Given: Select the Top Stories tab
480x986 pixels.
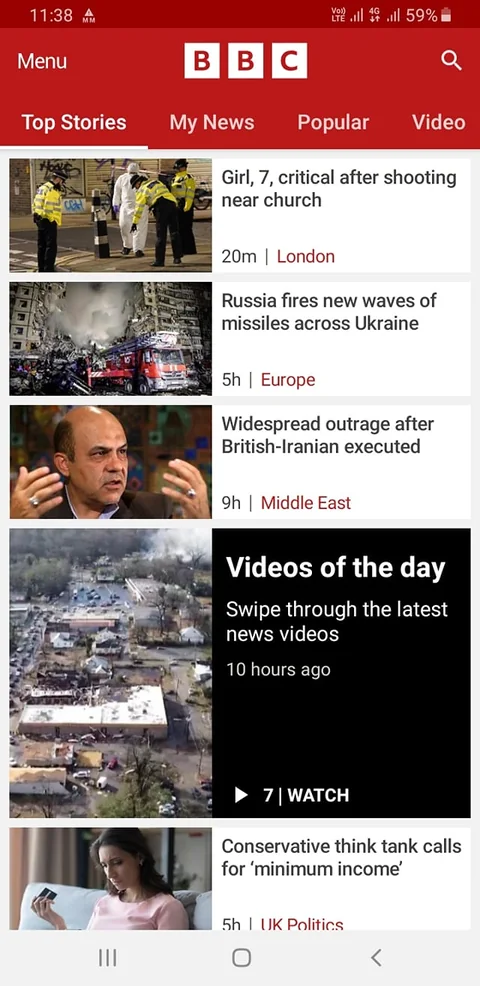Looking at the screenshot, I should [74, 122].
